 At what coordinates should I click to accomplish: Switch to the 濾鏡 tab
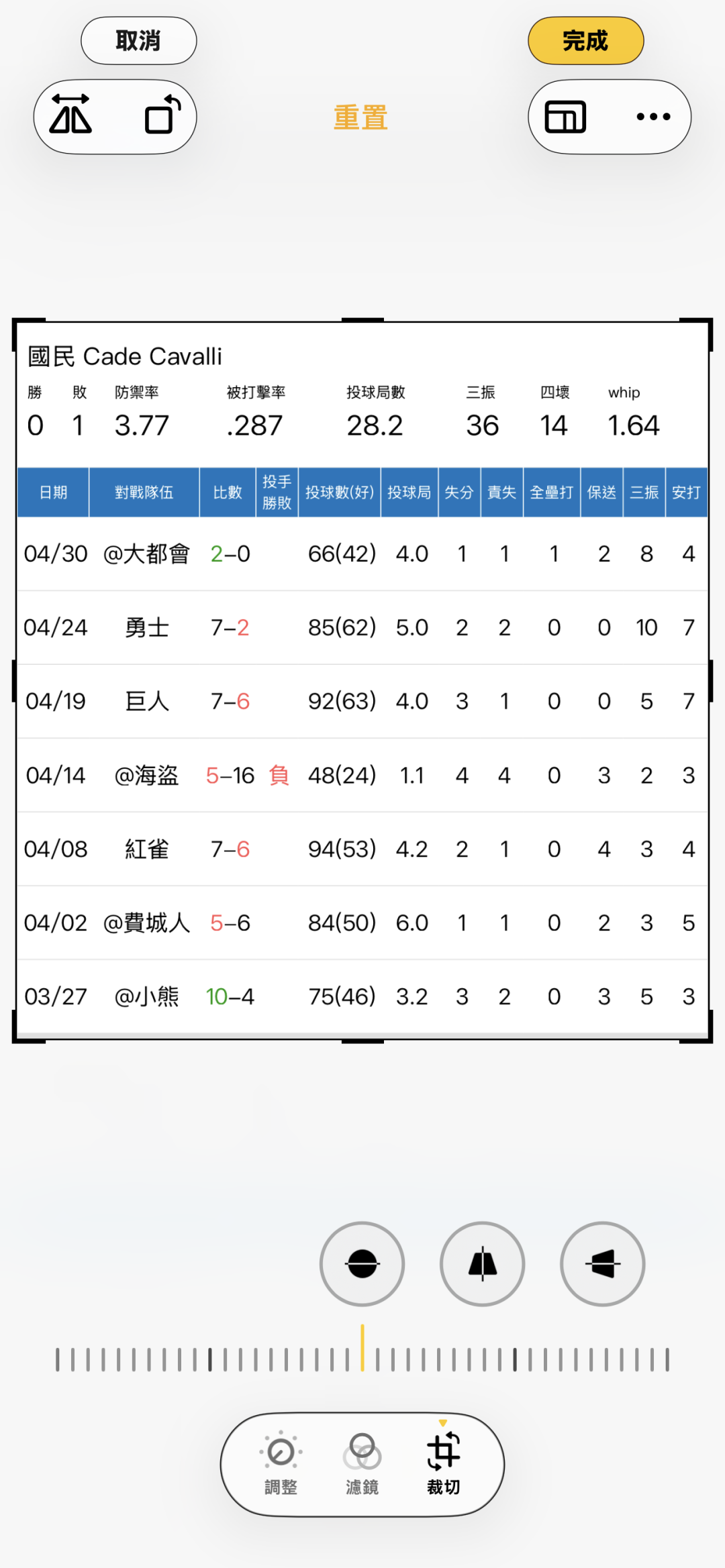(x=362, y=1465)
